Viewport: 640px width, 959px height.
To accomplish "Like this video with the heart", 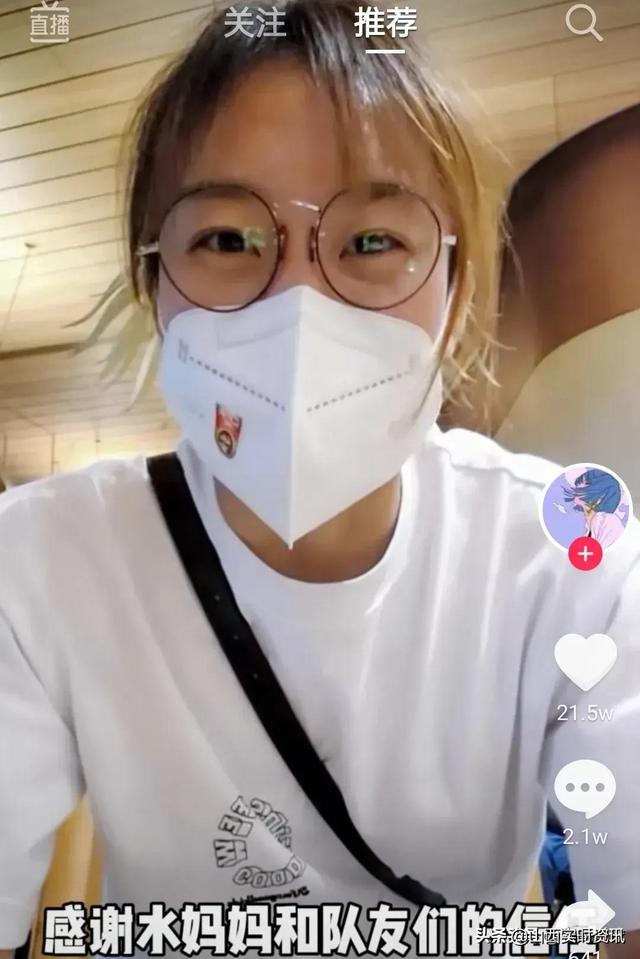I will (585, 662).
